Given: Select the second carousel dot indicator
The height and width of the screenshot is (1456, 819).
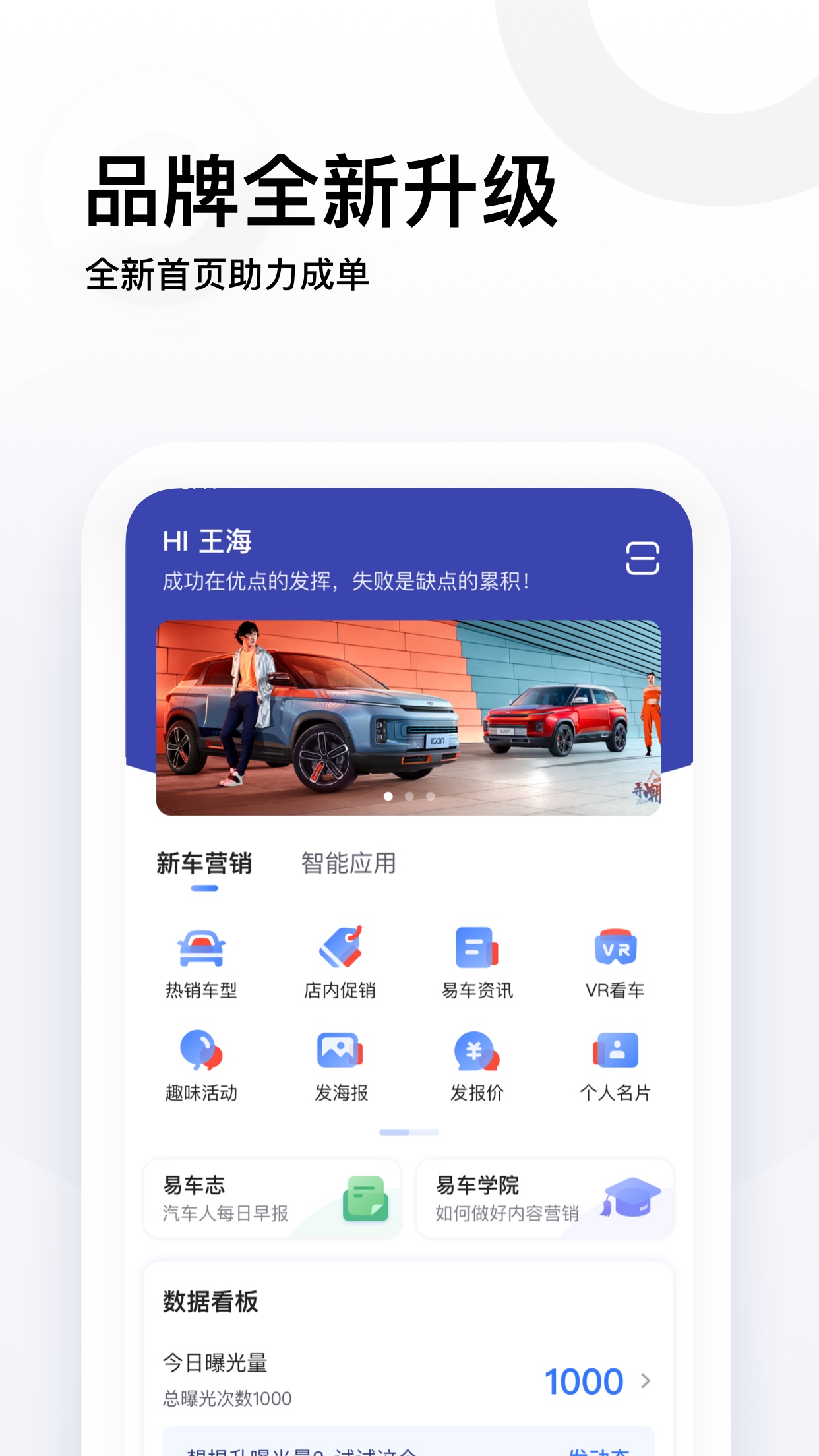Looking at the screenshot, I should pos(410,797).
